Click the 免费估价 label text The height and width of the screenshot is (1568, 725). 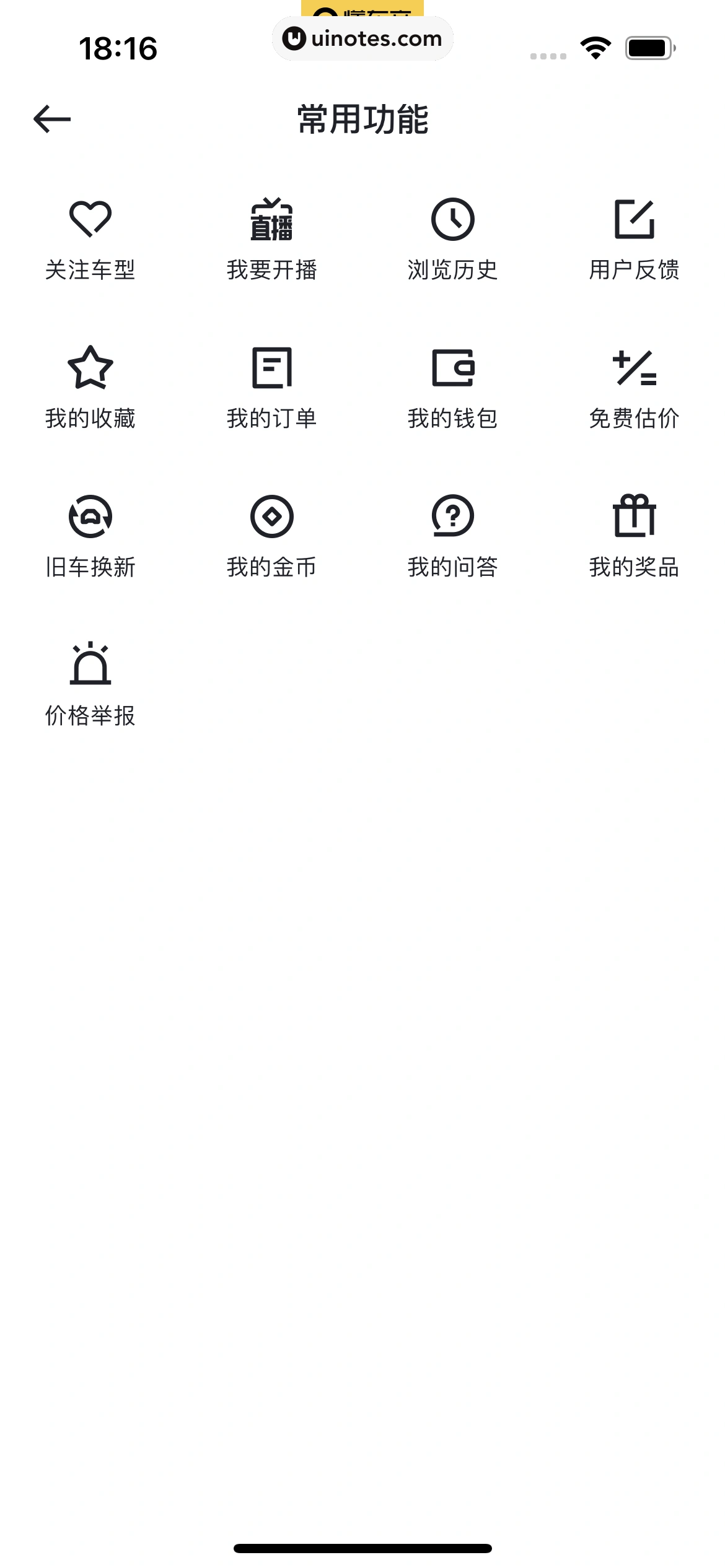pyautogui.click(x=634, y=417)
